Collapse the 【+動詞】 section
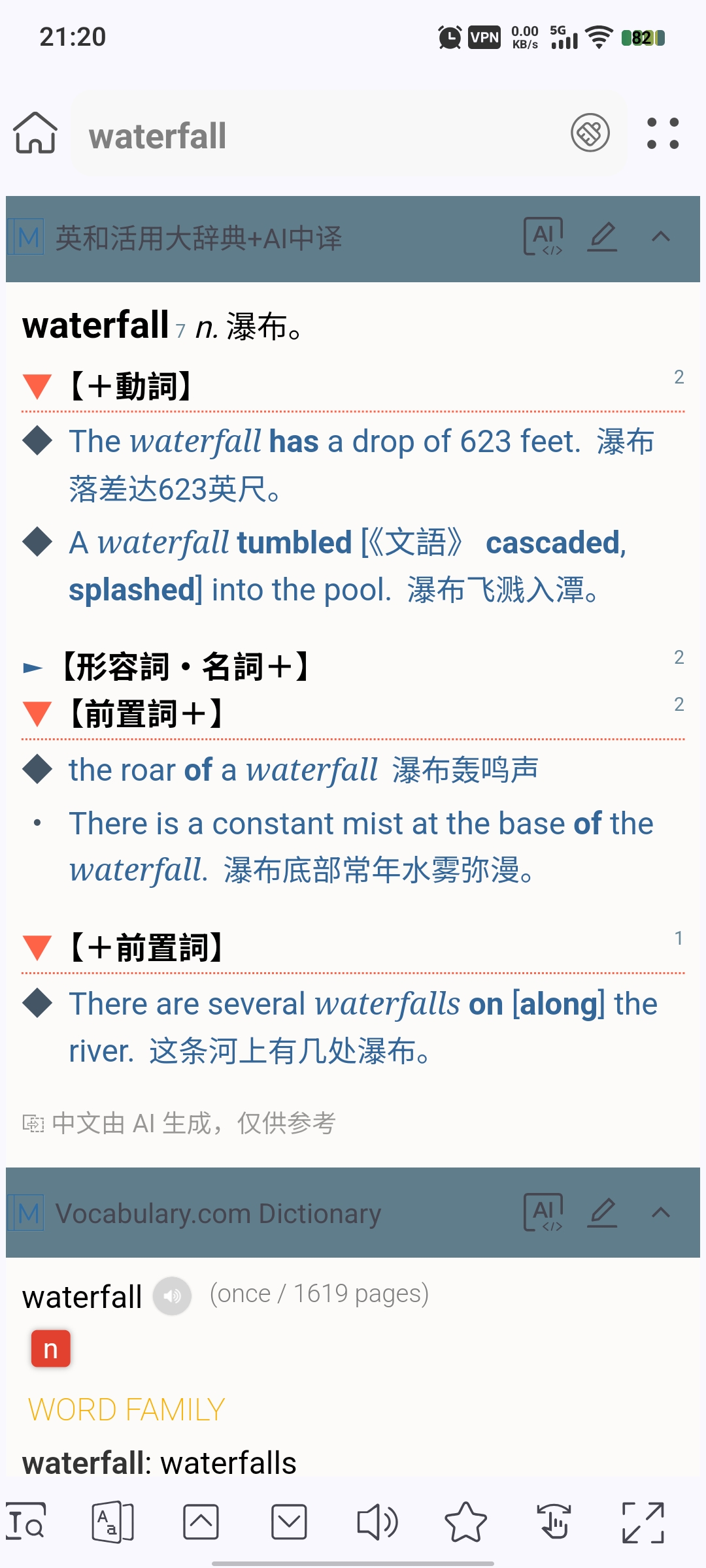This screenshot has height=1568, width=706. [37, 386]
